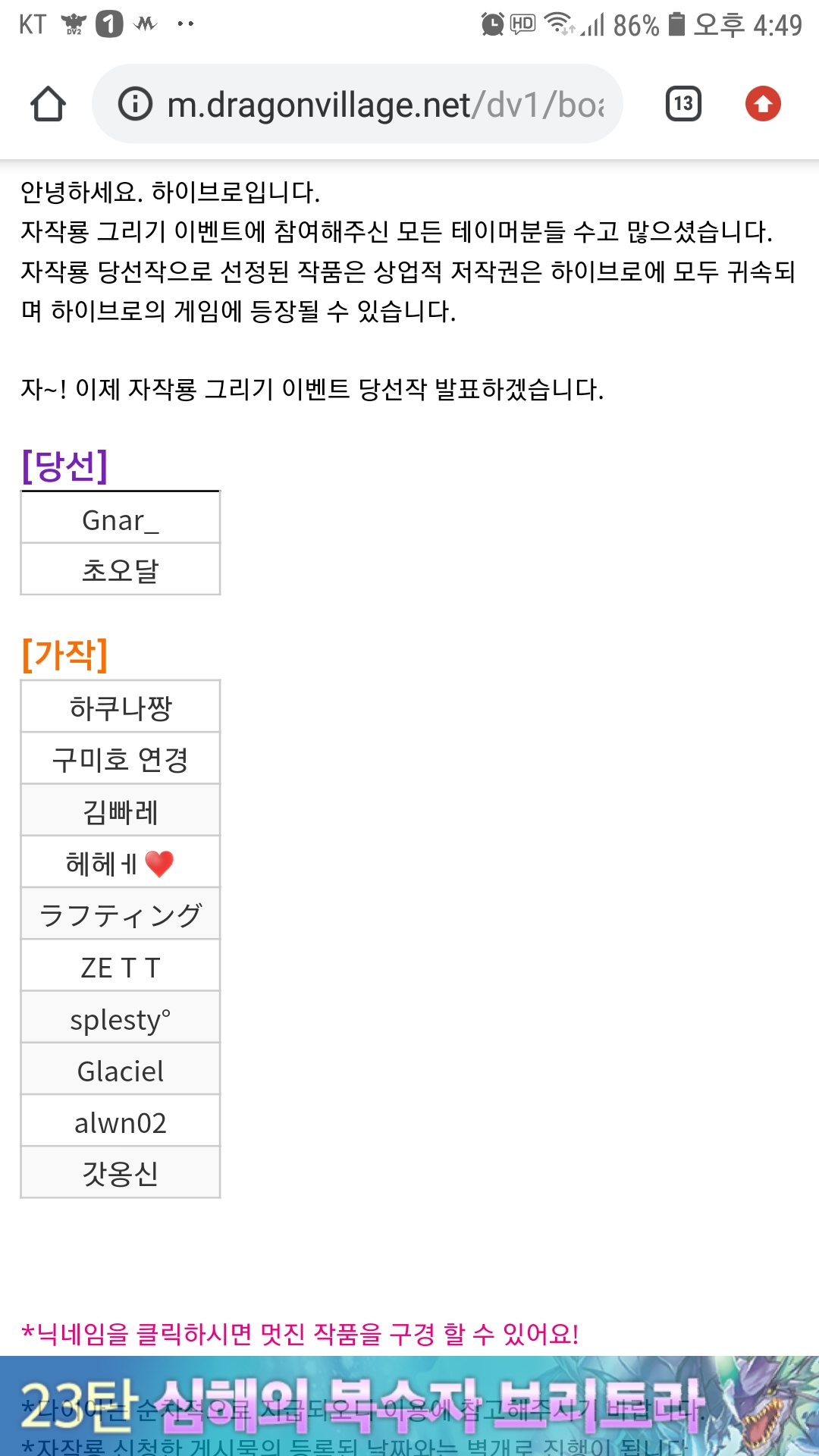The width and height of the screenshot is (819, 1456).
Task: Open the 헤헤ㅔ heart nickname entry
Action: click(x=121, y=863)
